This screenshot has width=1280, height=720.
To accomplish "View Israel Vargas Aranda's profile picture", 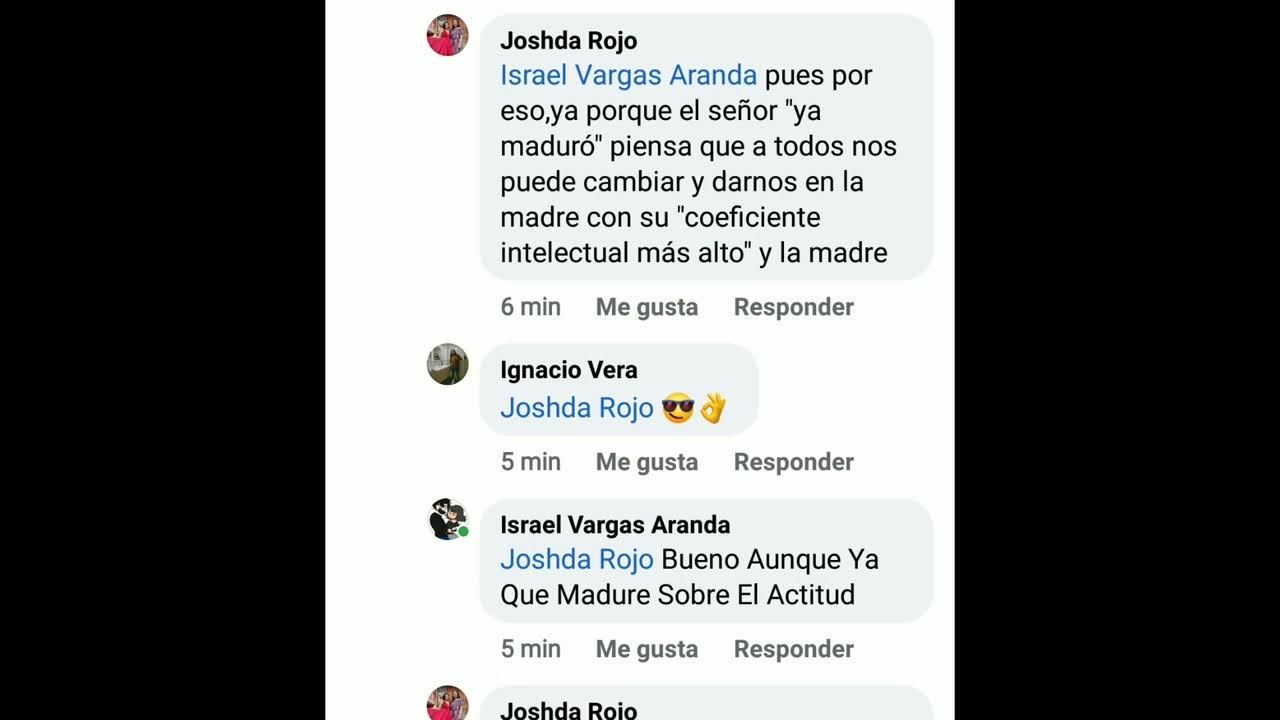I will [447, 520].
